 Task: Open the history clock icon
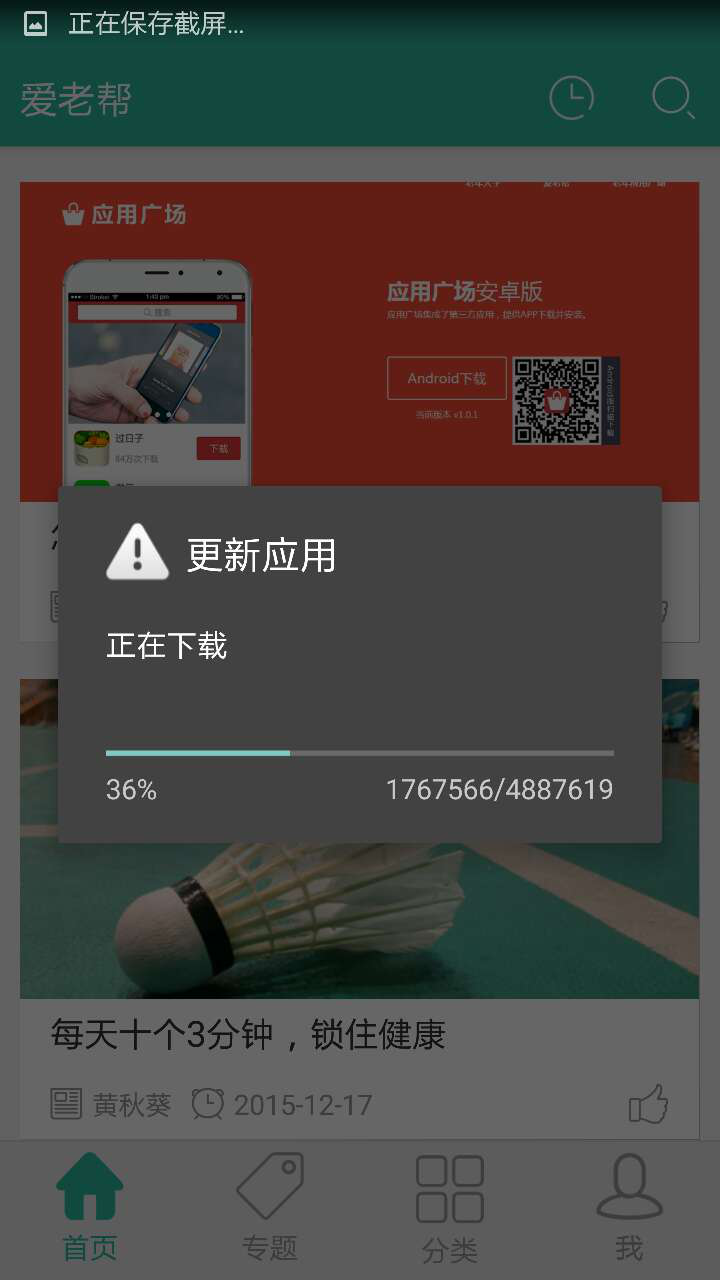(572, 98)
